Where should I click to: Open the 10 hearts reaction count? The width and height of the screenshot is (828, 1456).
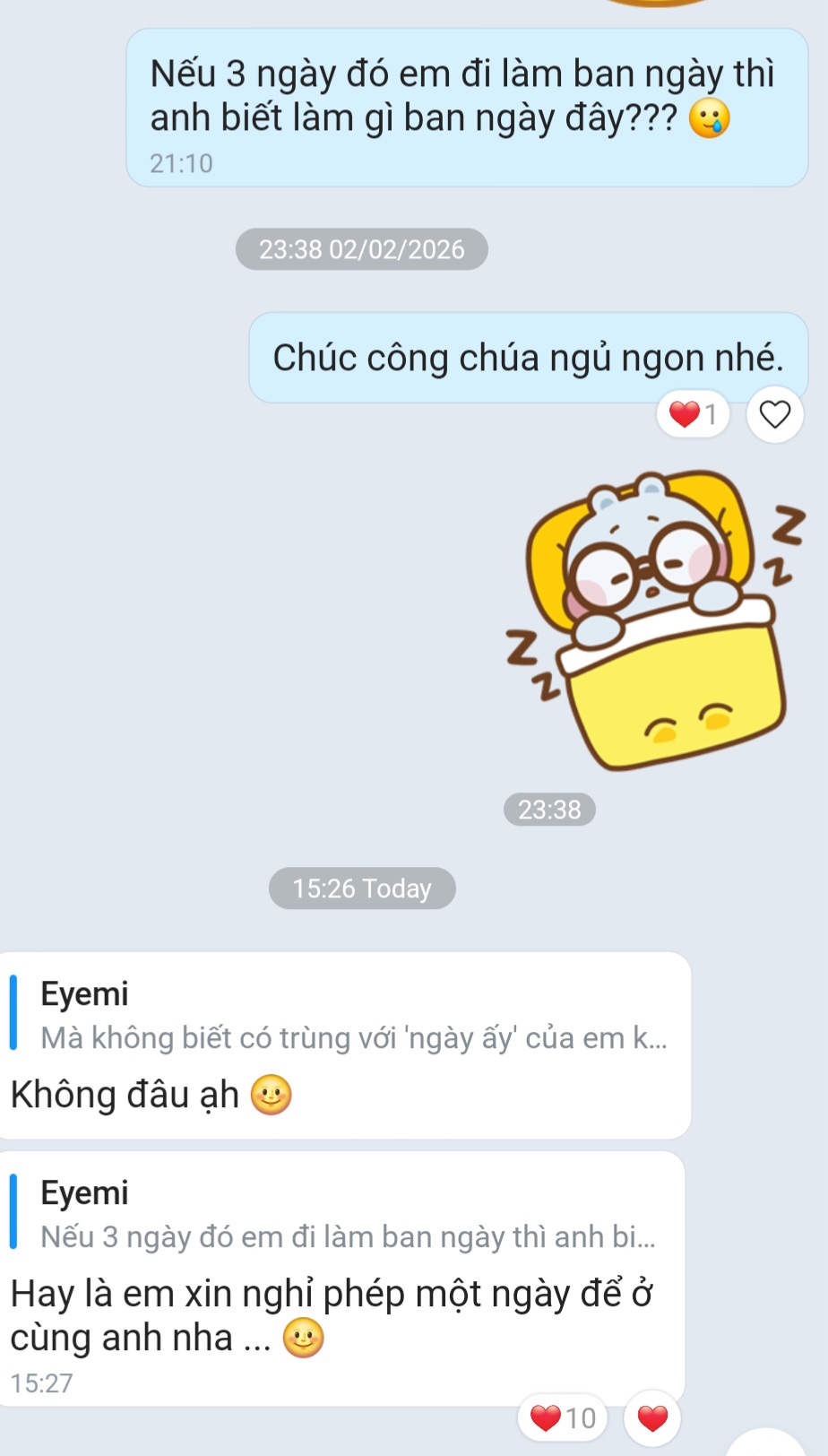pos(563,1418)
